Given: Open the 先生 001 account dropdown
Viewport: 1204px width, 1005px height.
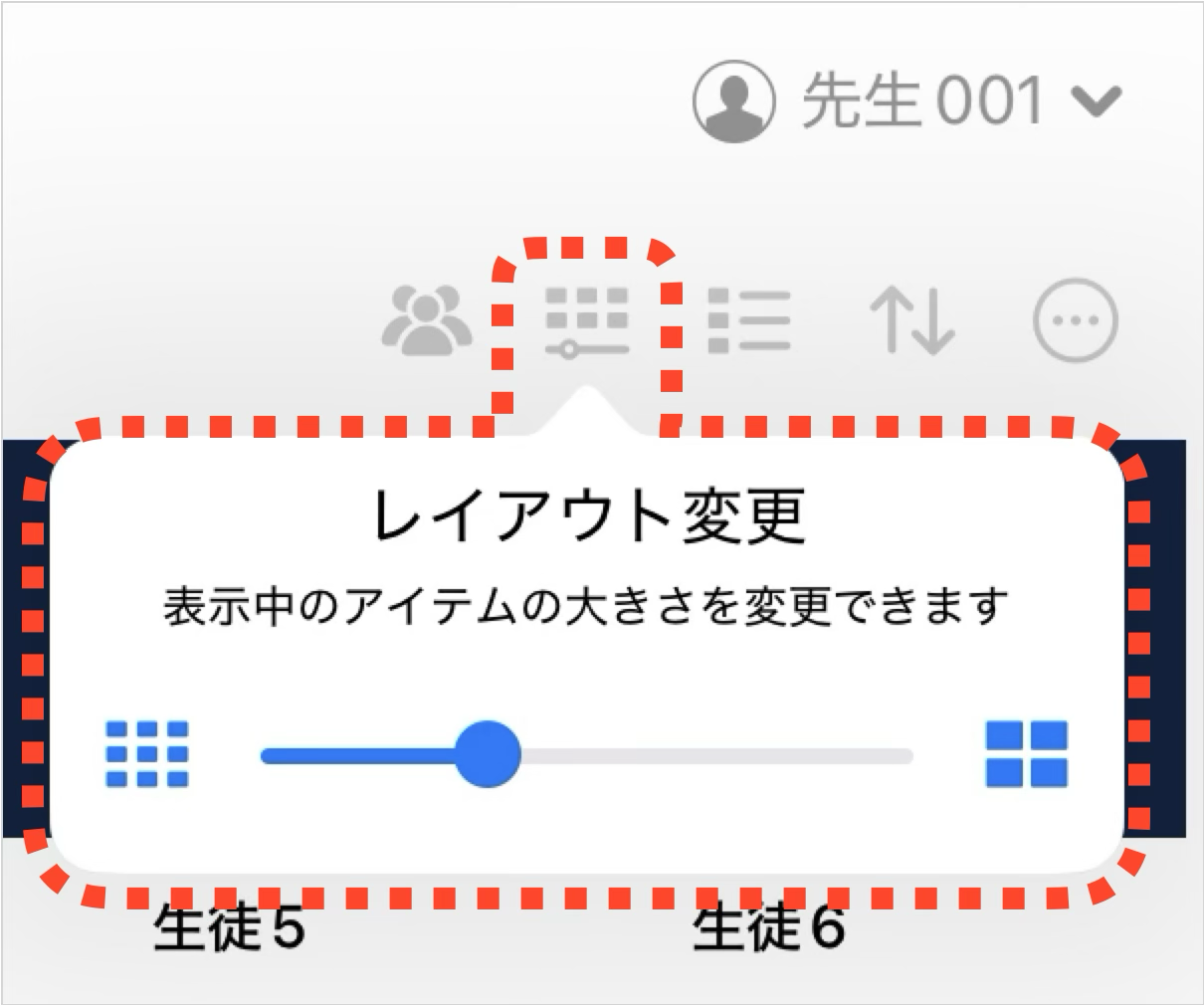Looking at the screenshot, I should [907, 100].
